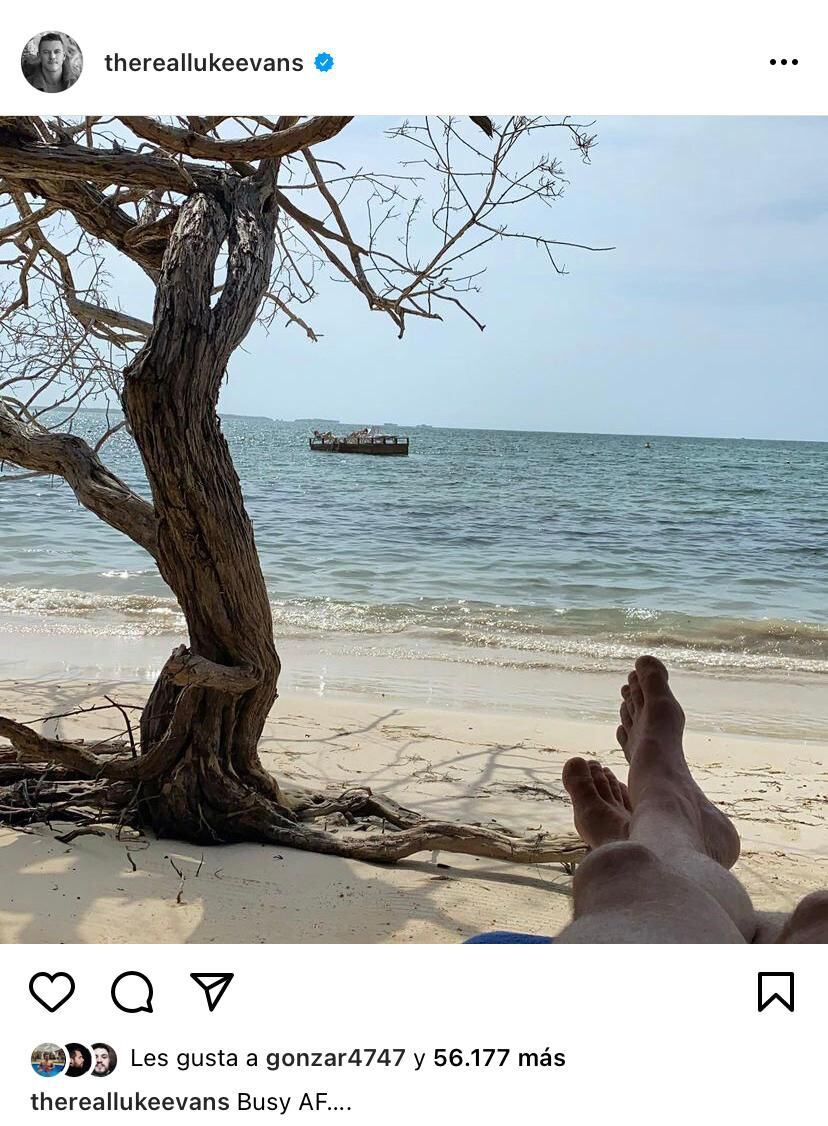This screenshot has height=1126, width=828.
Task: Tap thereallukeevans name in the caption
Action: coord(130,1102)
